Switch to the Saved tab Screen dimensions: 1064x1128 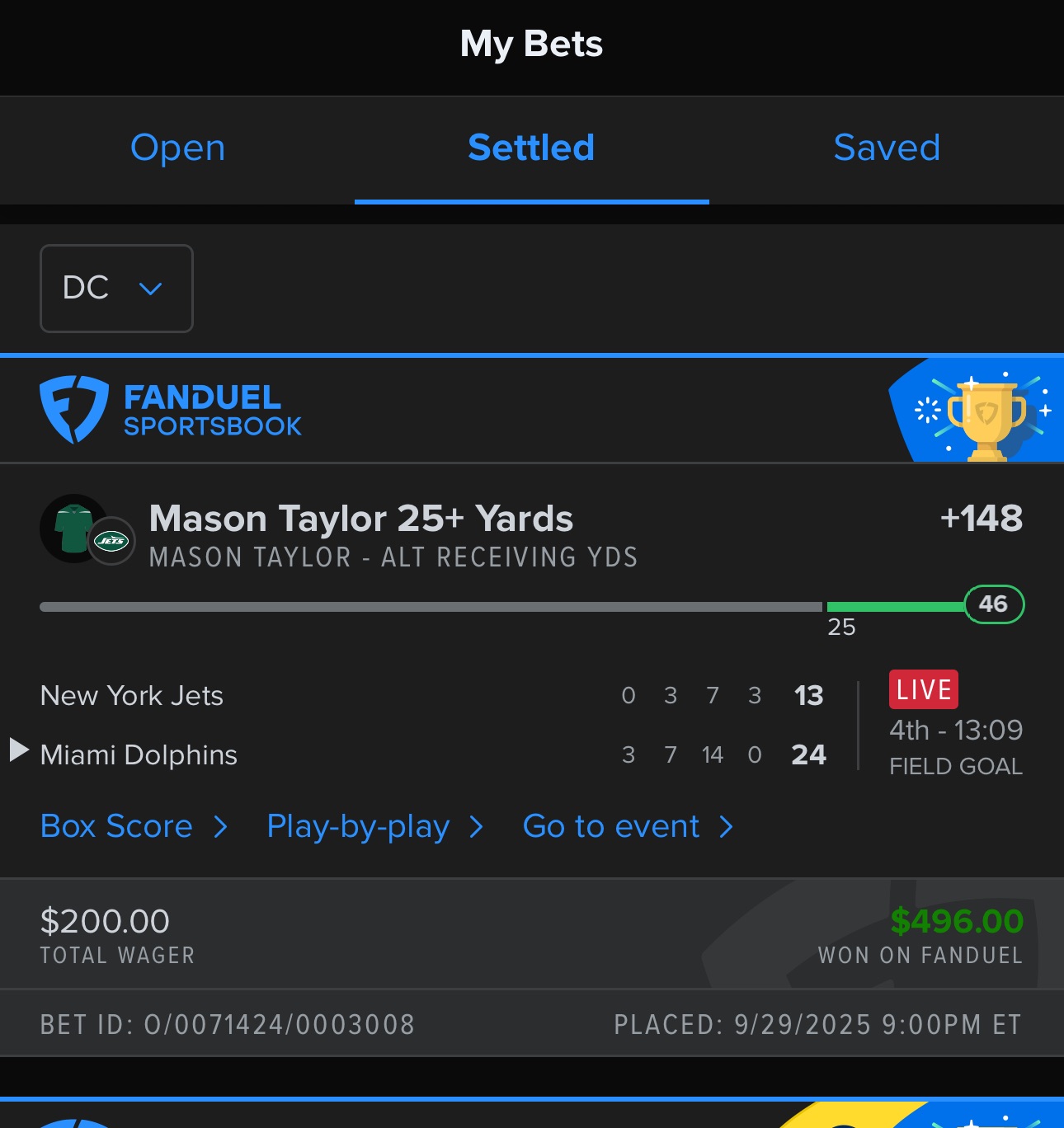point(886,148)
